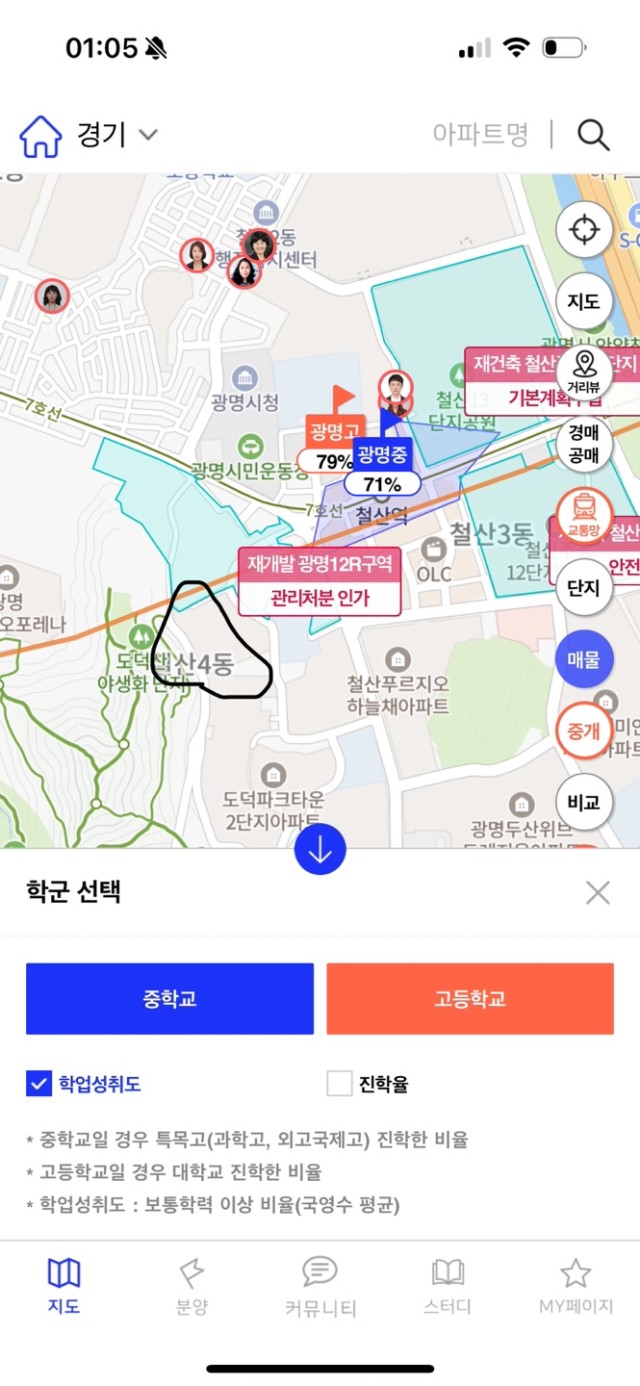This screenshot has height=1386, width=640.
Task: Select the 중학교 button
Action: click(170, 999)
